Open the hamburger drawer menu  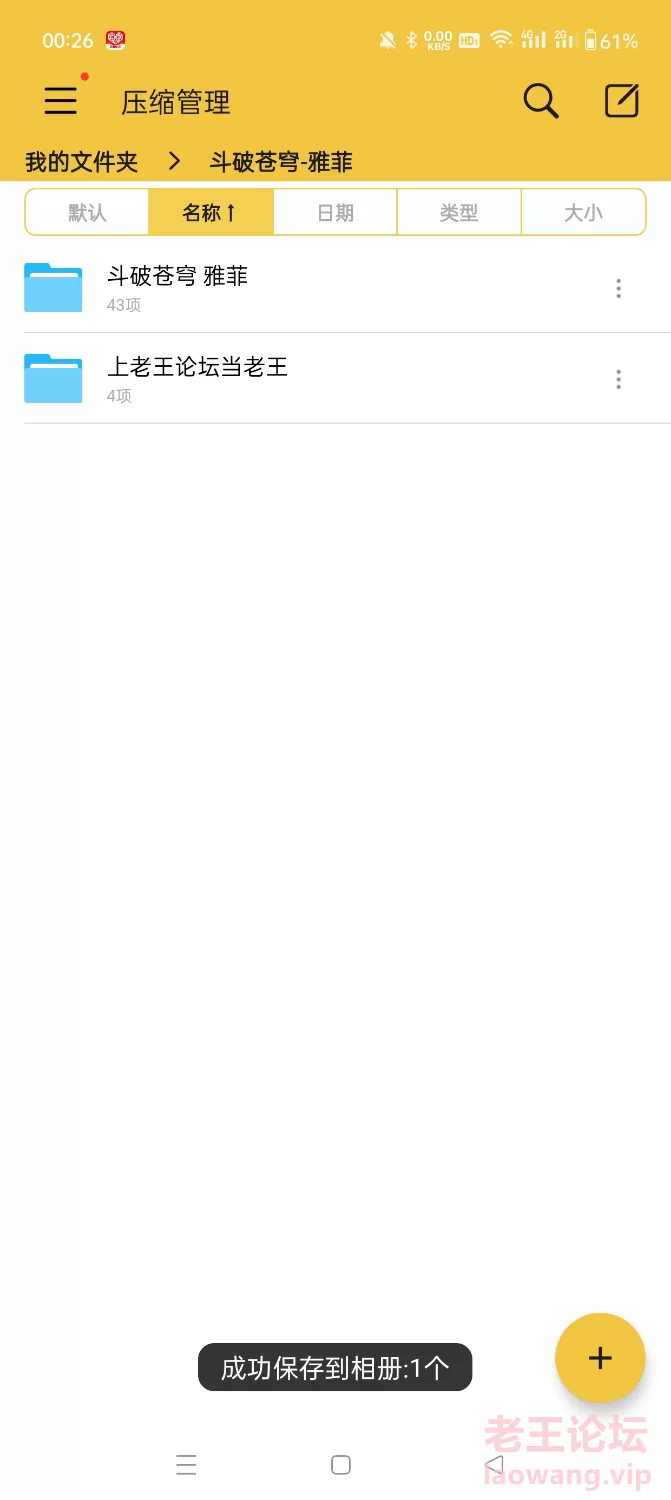point(61,101)
